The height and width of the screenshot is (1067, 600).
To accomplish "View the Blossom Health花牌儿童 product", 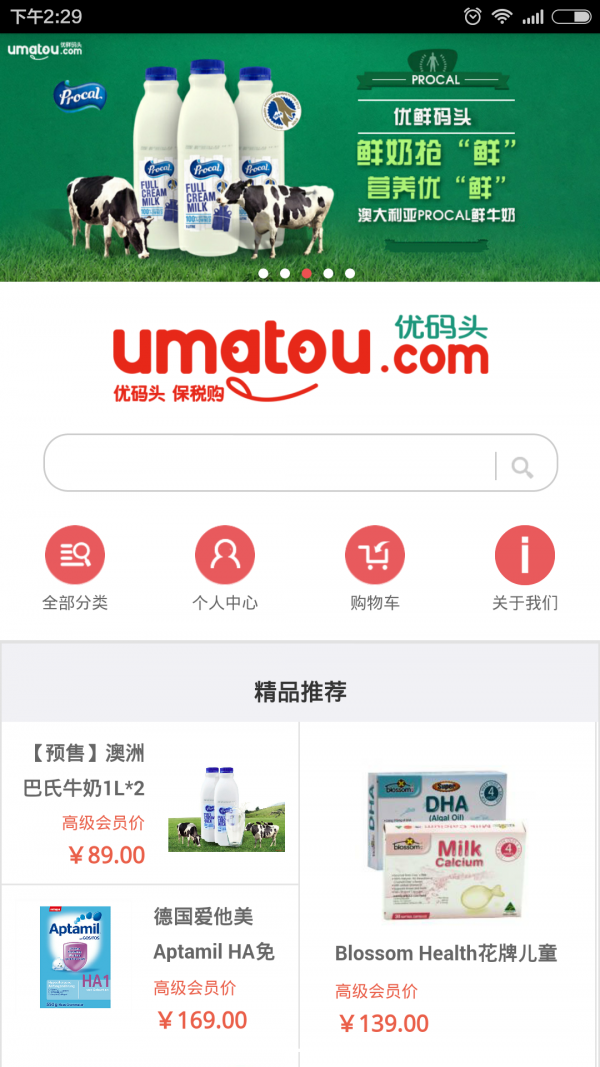I will pyautogui.click(x=447, y=893).
